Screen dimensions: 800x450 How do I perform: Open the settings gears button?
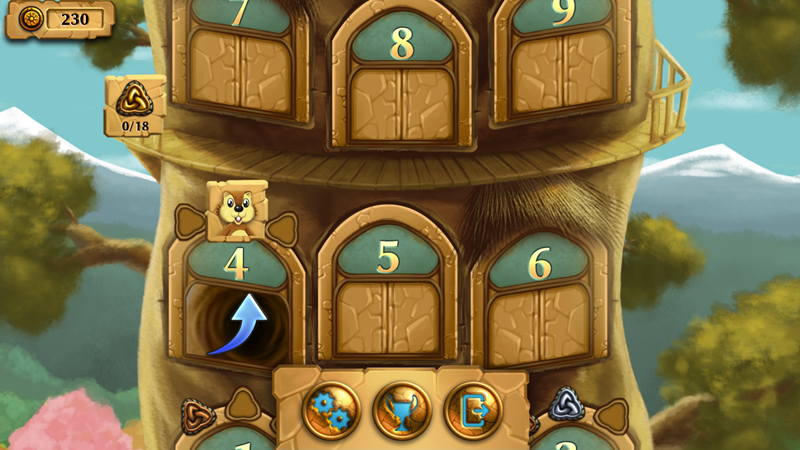point(331,411)
